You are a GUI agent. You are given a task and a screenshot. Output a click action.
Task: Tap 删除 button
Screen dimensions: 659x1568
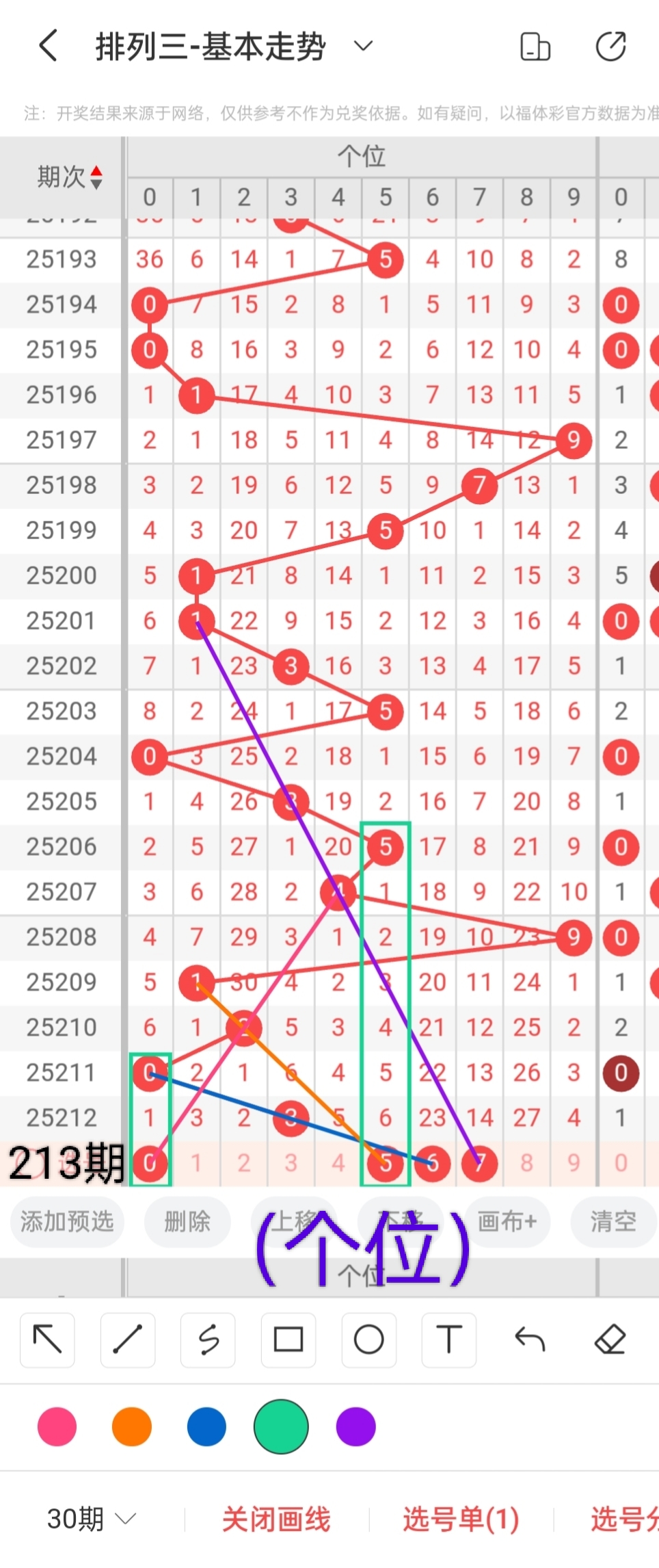pyautogui.click(x=187, y=1221)
